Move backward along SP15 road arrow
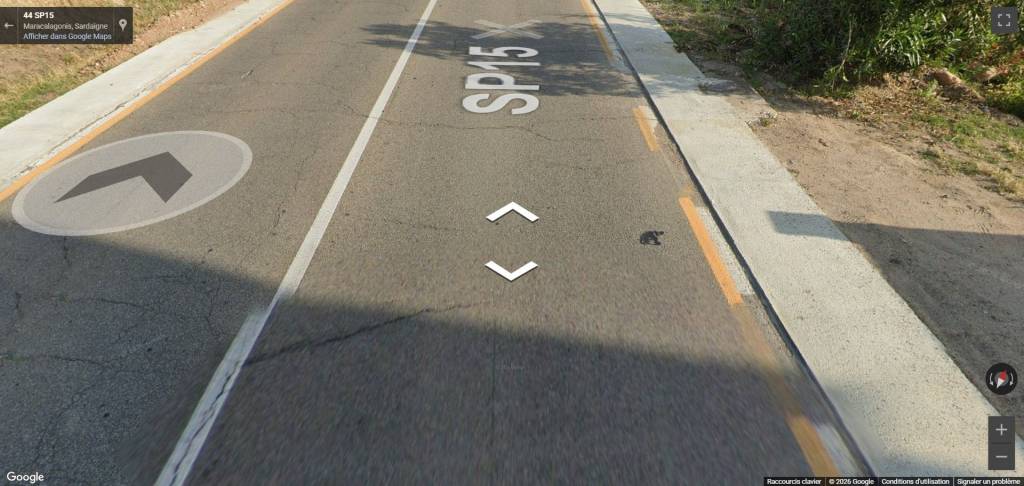 (511, 270)
